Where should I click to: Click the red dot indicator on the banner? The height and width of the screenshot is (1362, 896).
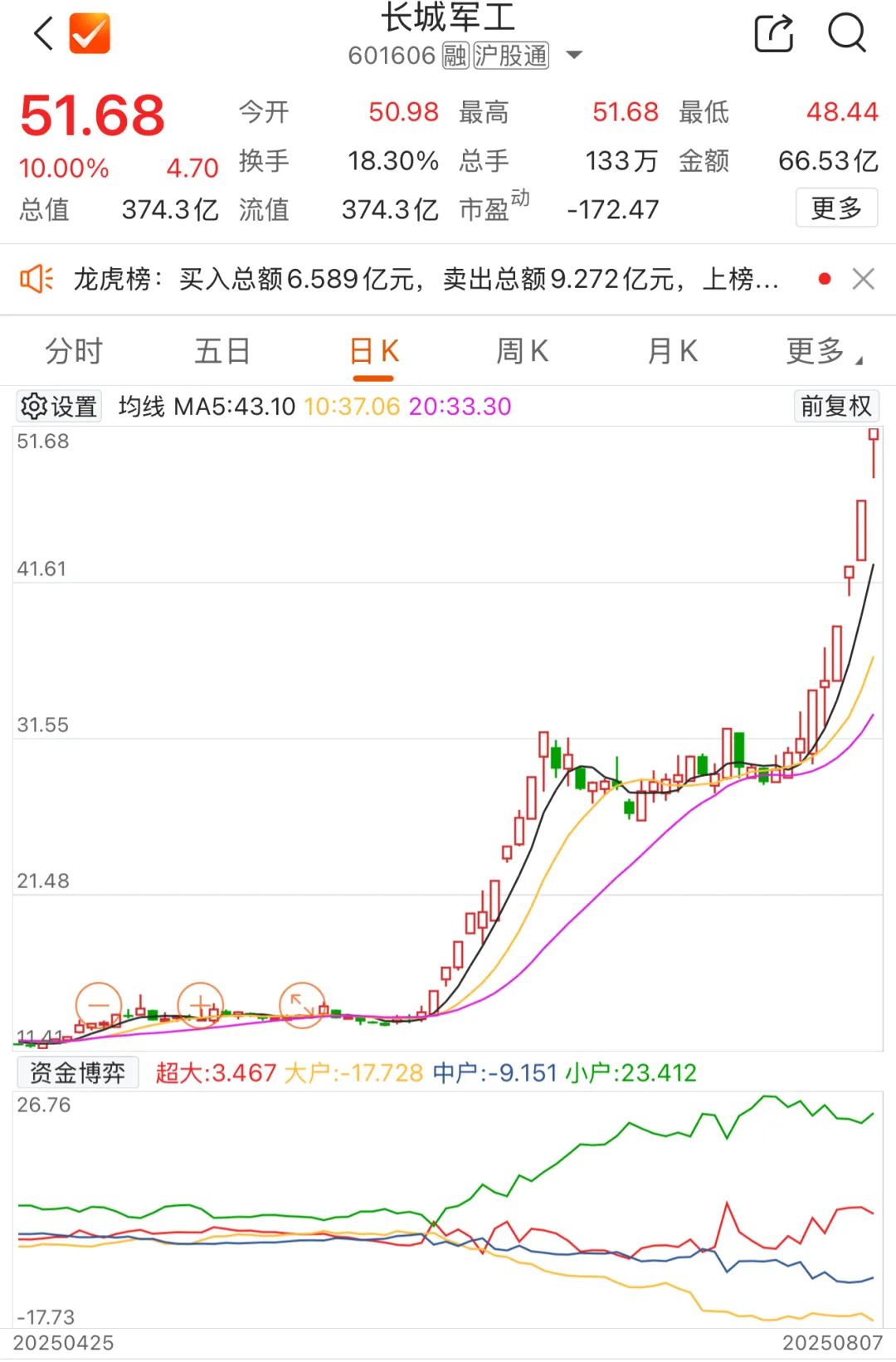pos(823,280)
